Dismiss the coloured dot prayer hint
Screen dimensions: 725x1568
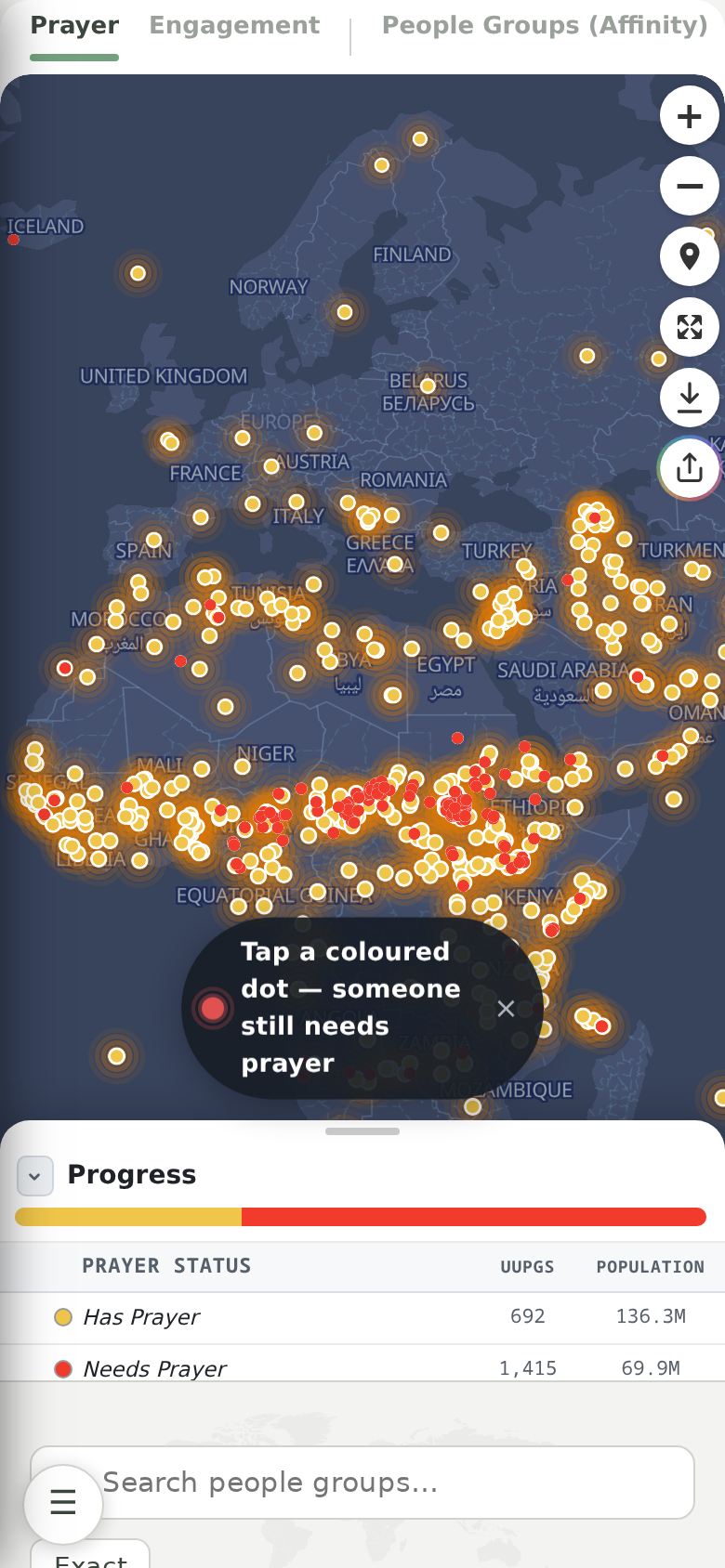point(506,1009)
